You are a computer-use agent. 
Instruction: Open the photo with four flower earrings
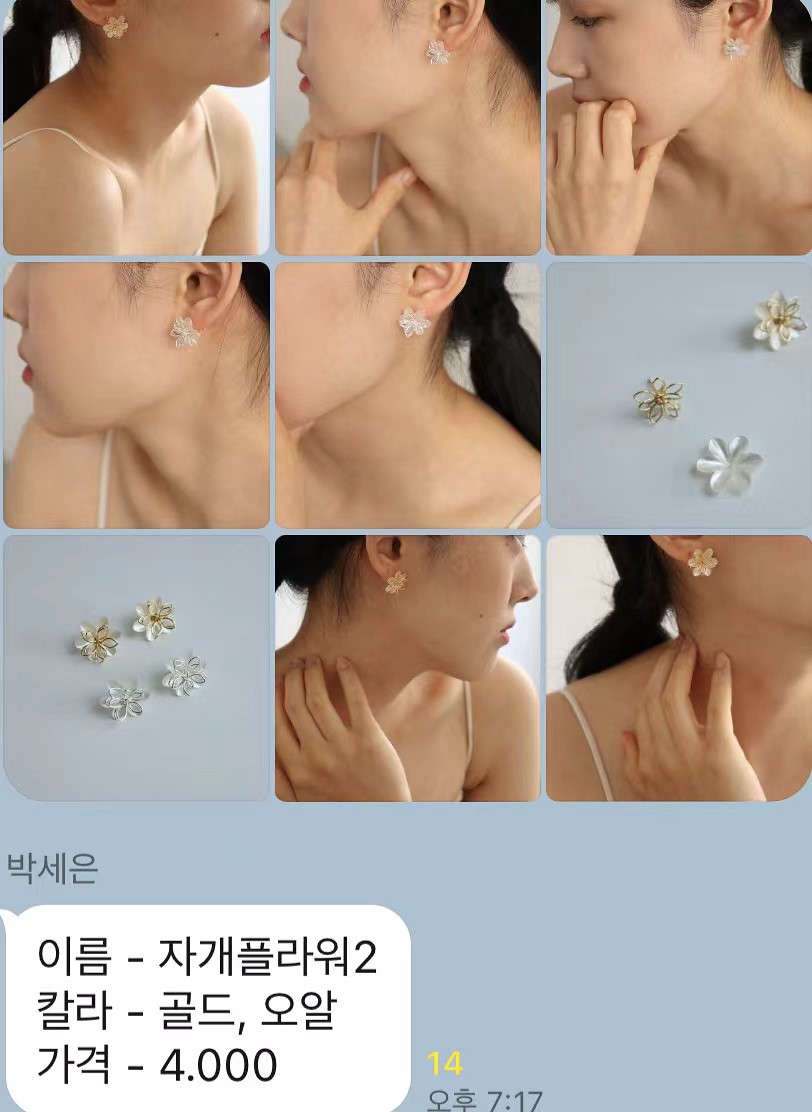coord(136,668)
